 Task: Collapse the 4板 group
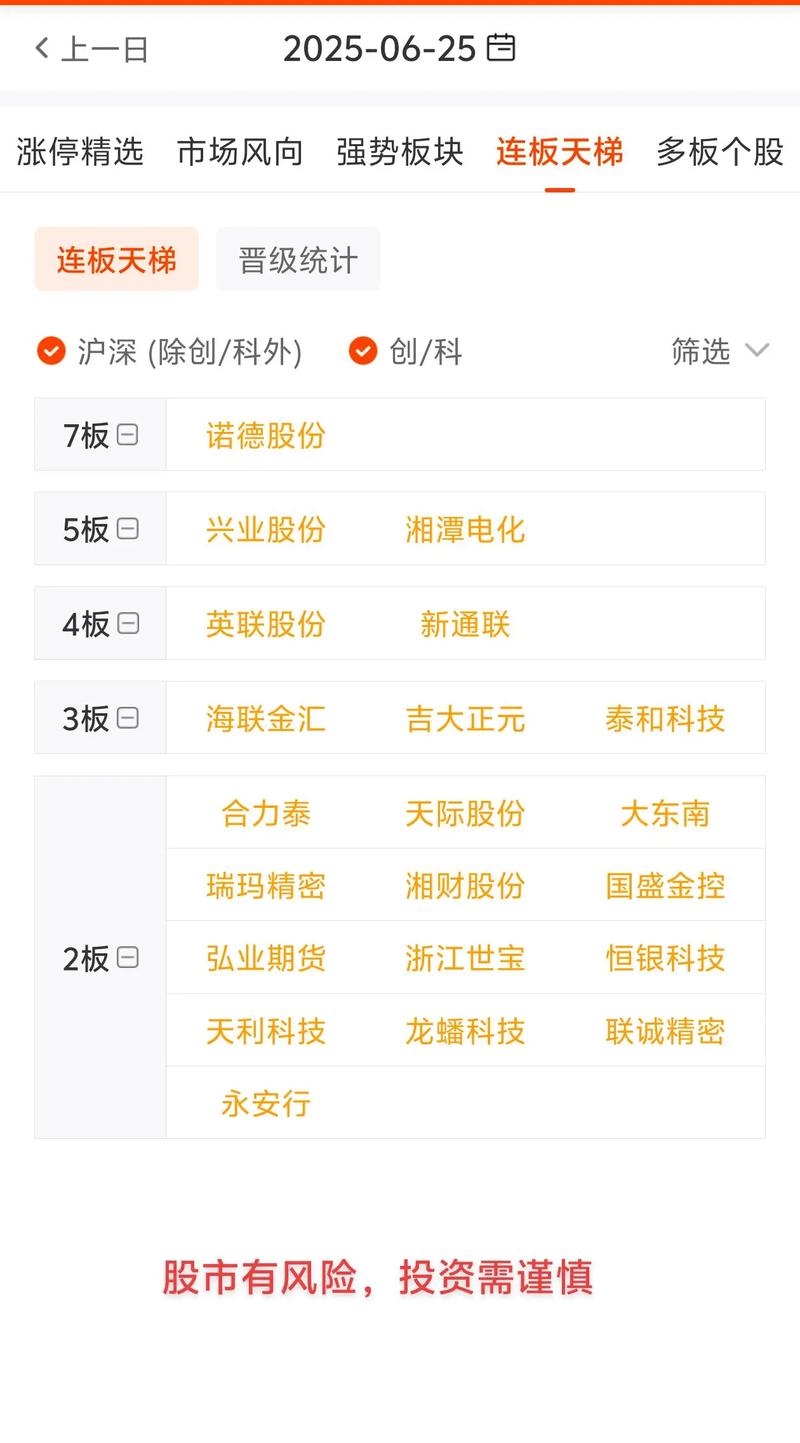[128, 622]
